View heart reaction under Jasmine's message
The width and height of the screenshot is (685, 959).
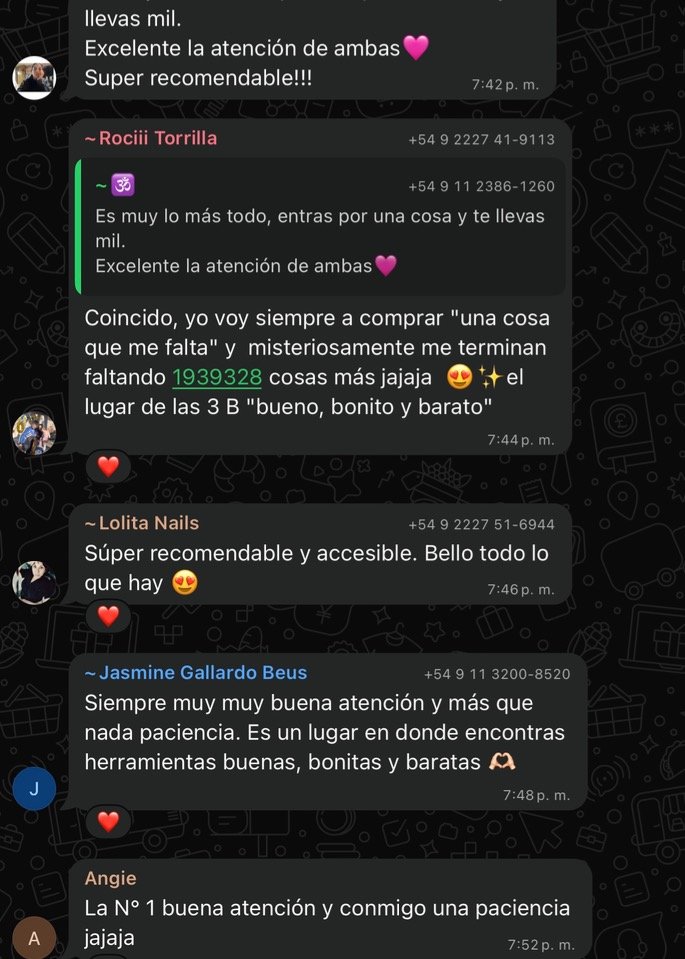(x=108, y=822)
